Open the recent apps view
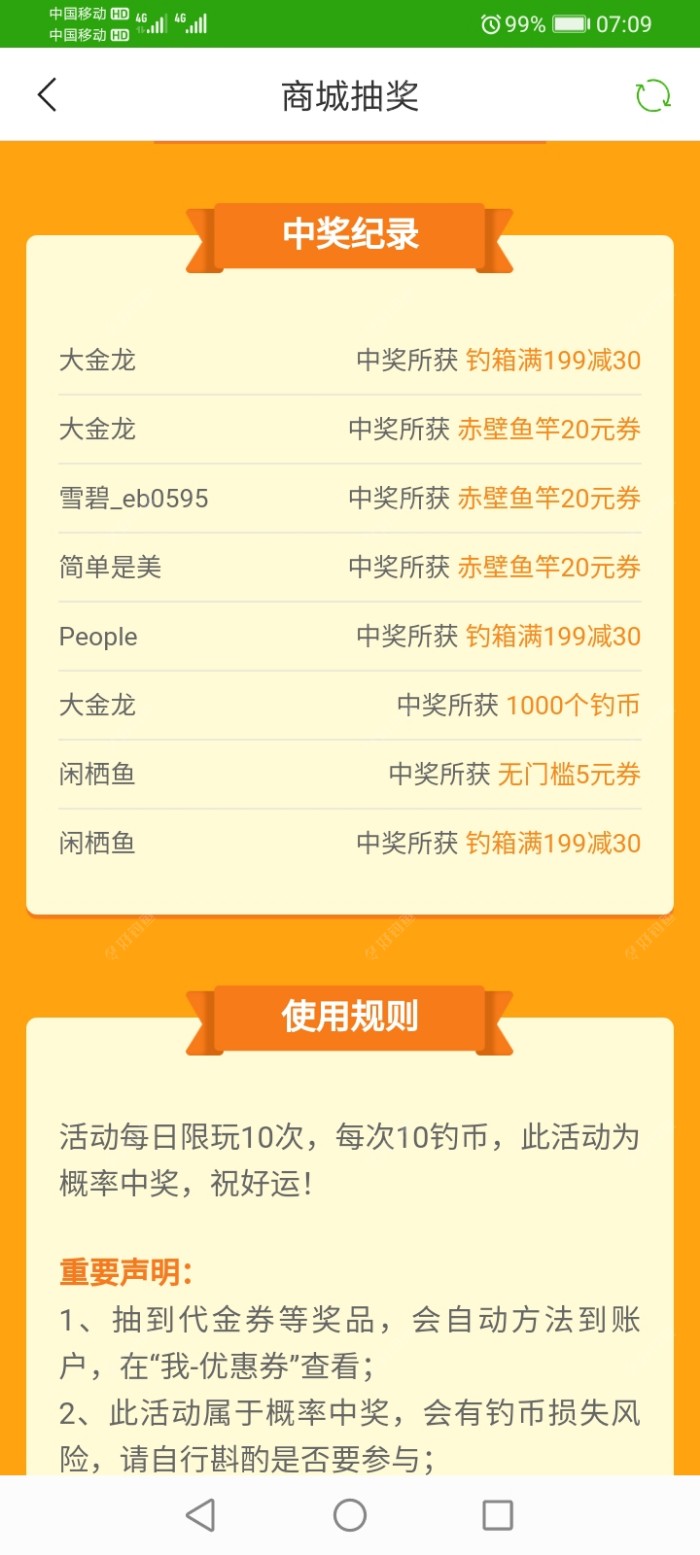 (x=497, y=1515)
